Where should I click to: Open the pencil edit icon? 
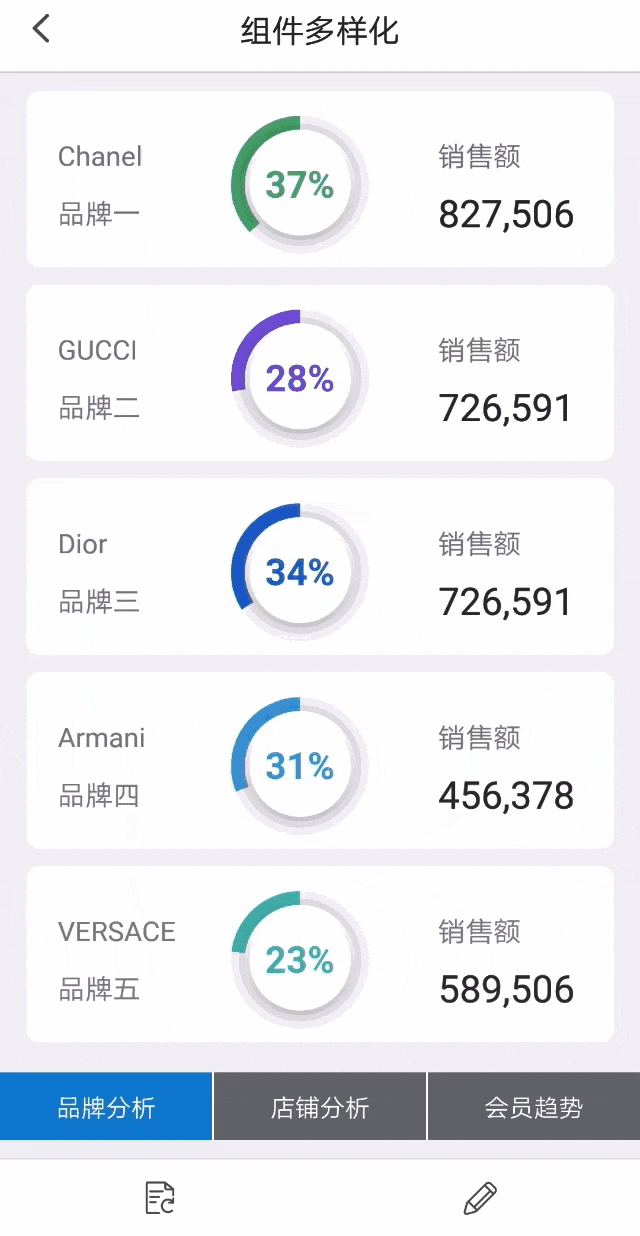tap(480, 1197)
